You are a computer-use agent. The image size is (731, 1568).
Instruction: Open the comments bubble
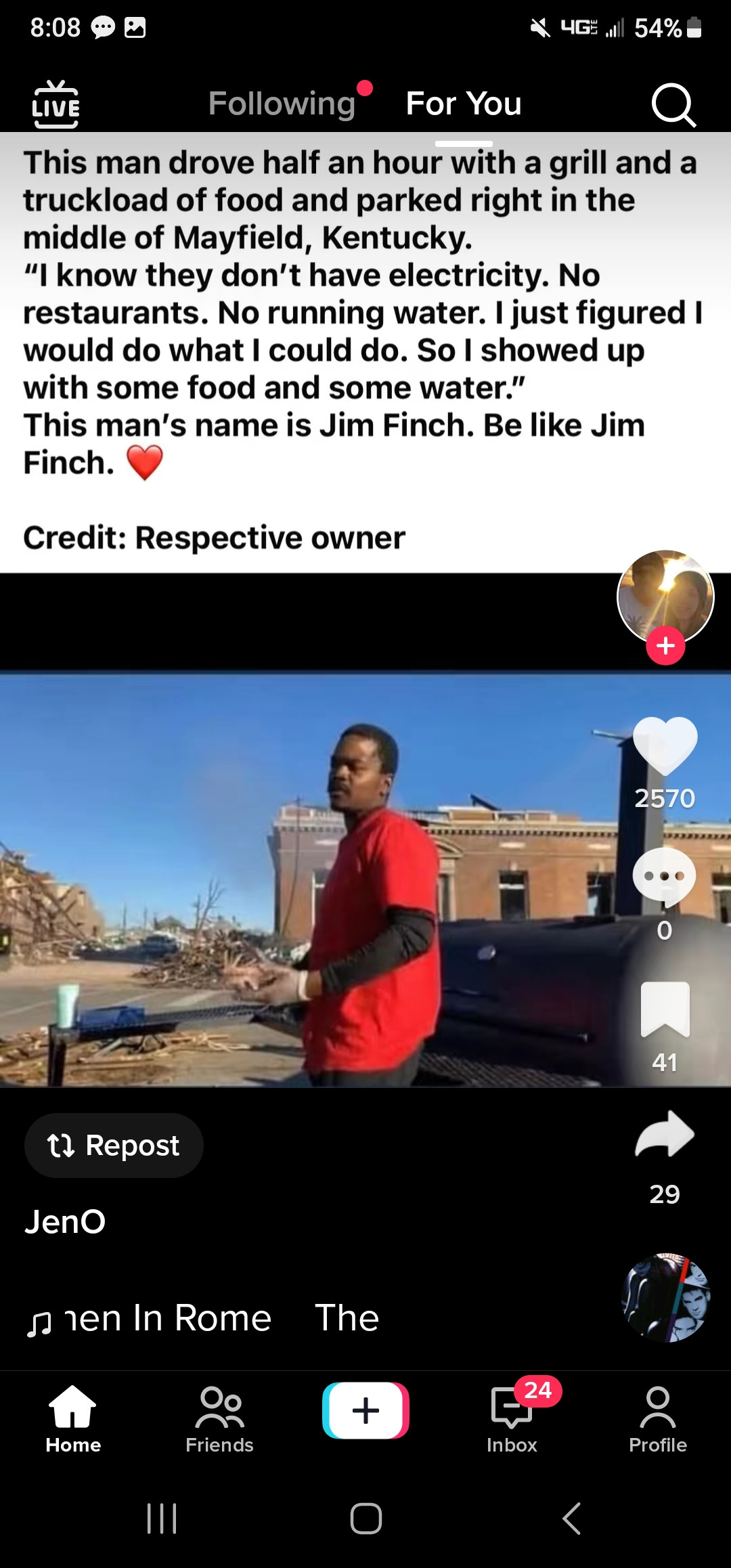[x=665, y=877]
